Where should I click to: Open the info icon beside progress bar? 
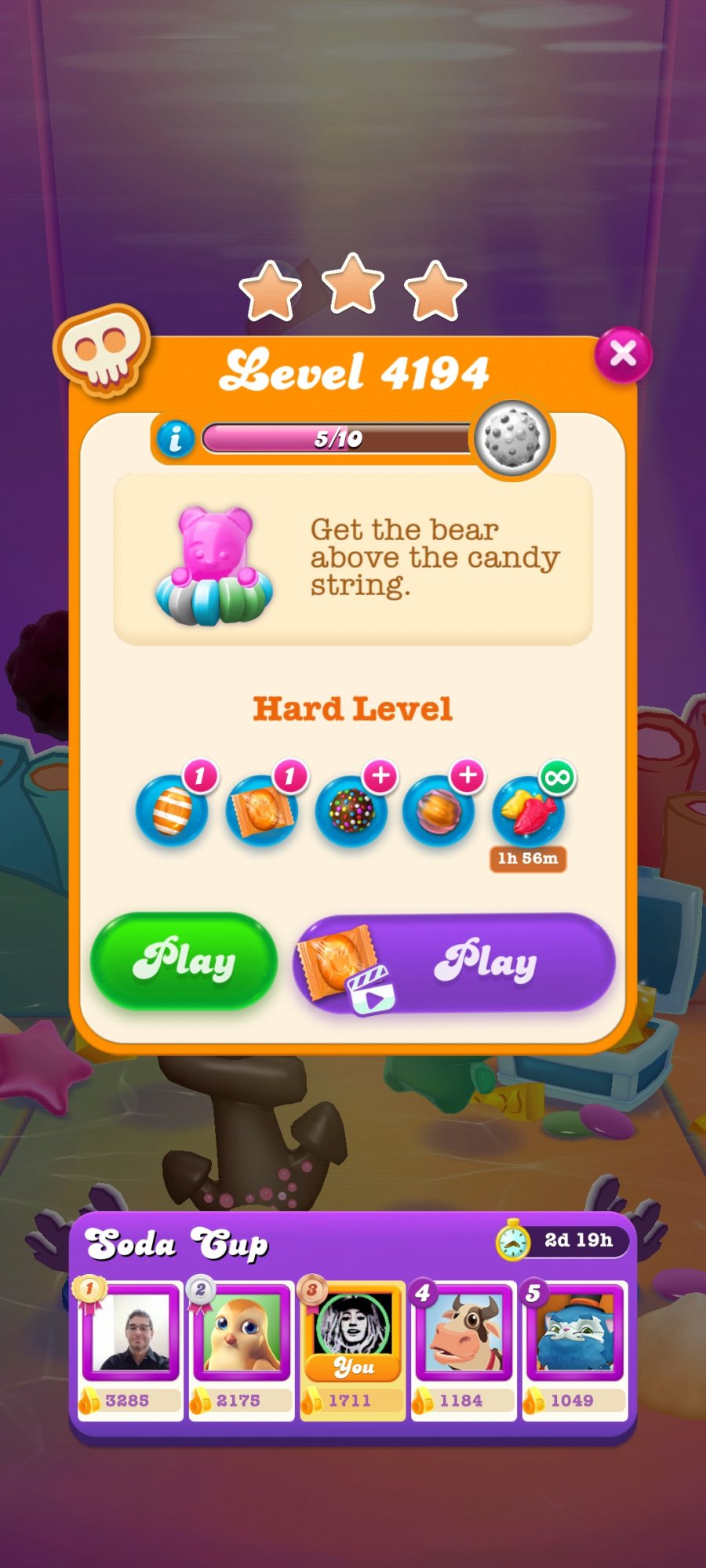(x=176, y=437)
